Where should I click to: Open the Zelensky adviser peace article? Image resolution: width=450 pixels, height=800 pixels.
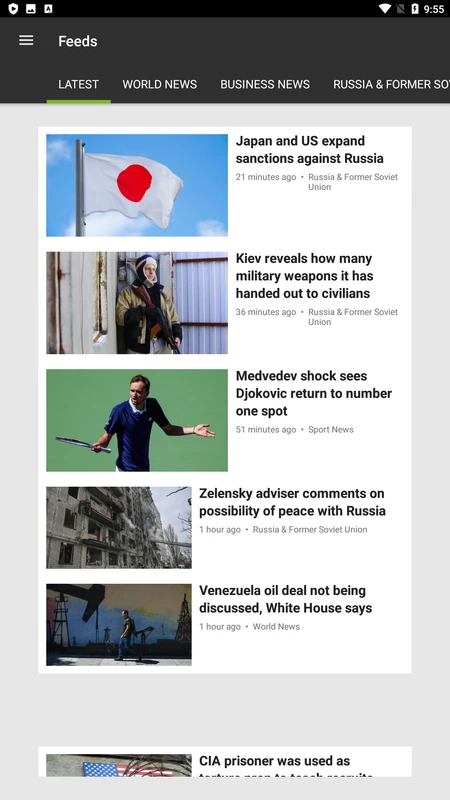point(225,527)
